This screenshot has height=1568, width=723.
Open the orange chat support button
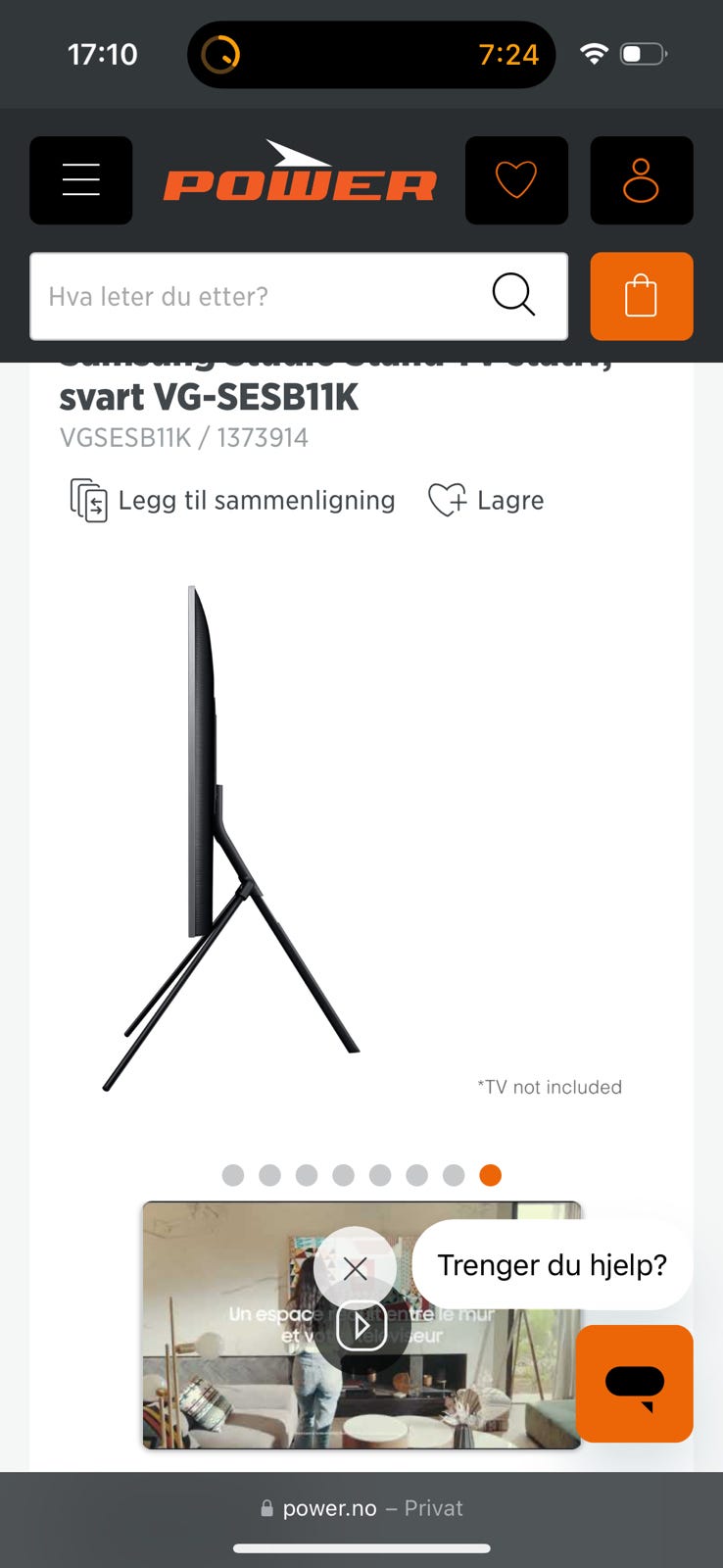click(x=634, y=1383)
